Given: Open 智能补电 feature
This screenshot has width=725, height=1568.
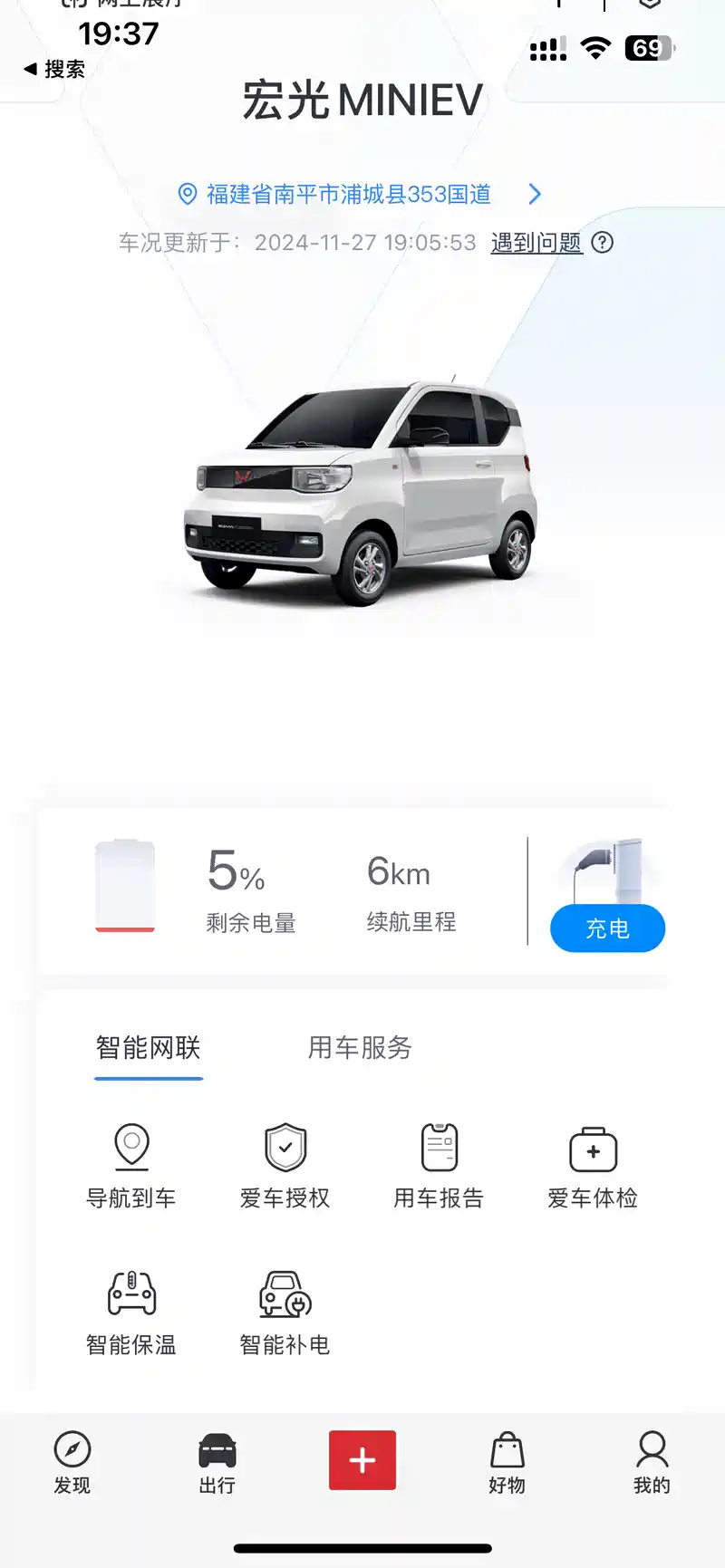Looking at the screenshot, I should (285, 1312).
